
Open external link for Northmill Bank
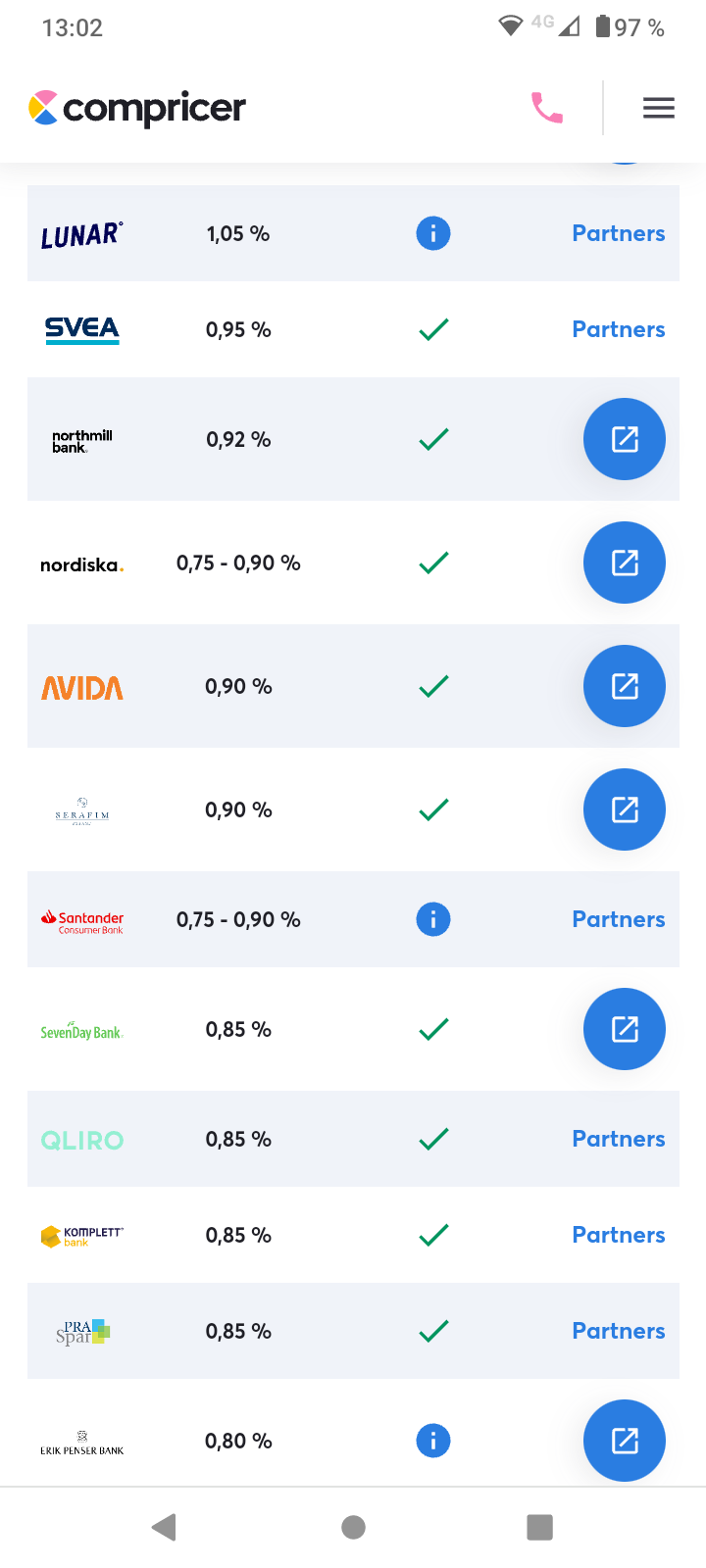[625, 439]
